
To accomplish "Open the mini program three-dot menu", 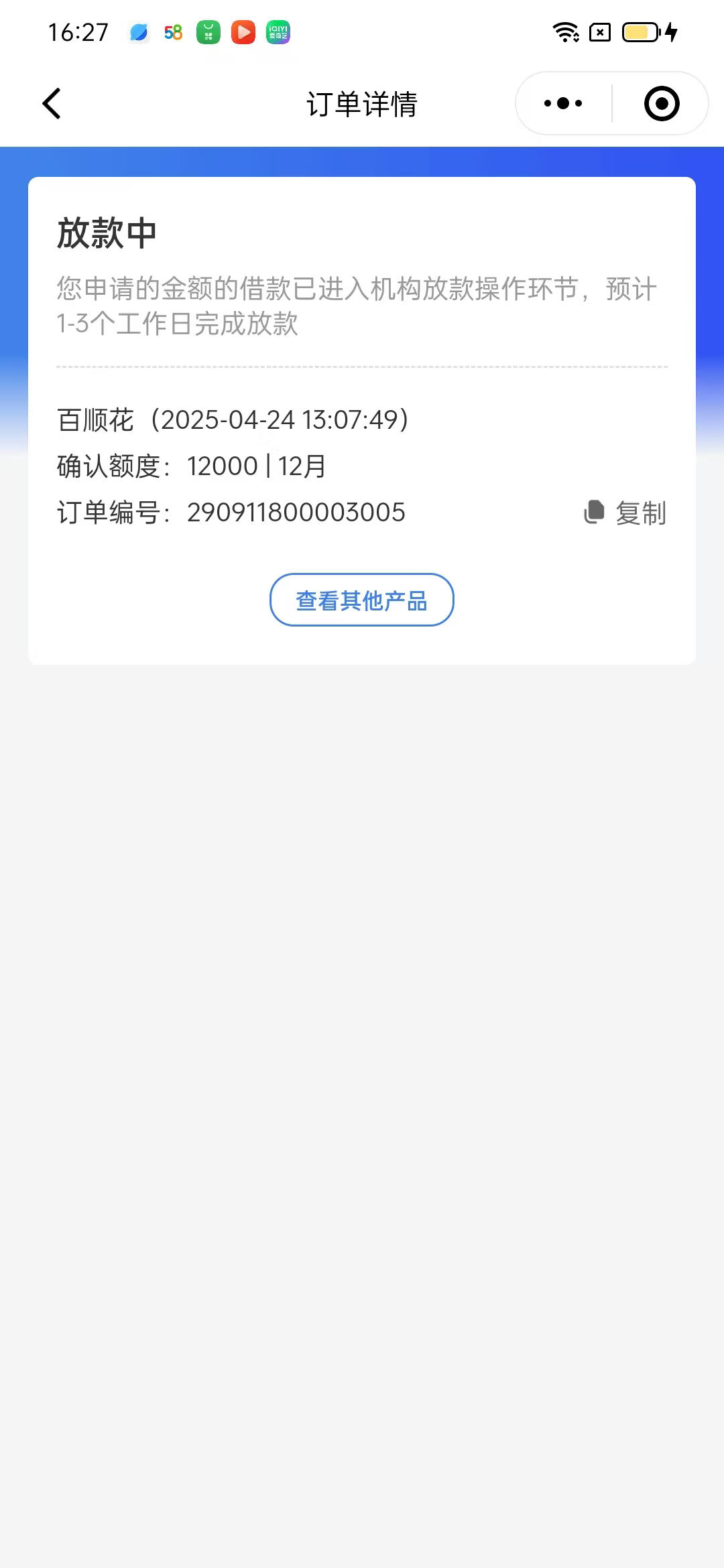I will tap(563, 103).
